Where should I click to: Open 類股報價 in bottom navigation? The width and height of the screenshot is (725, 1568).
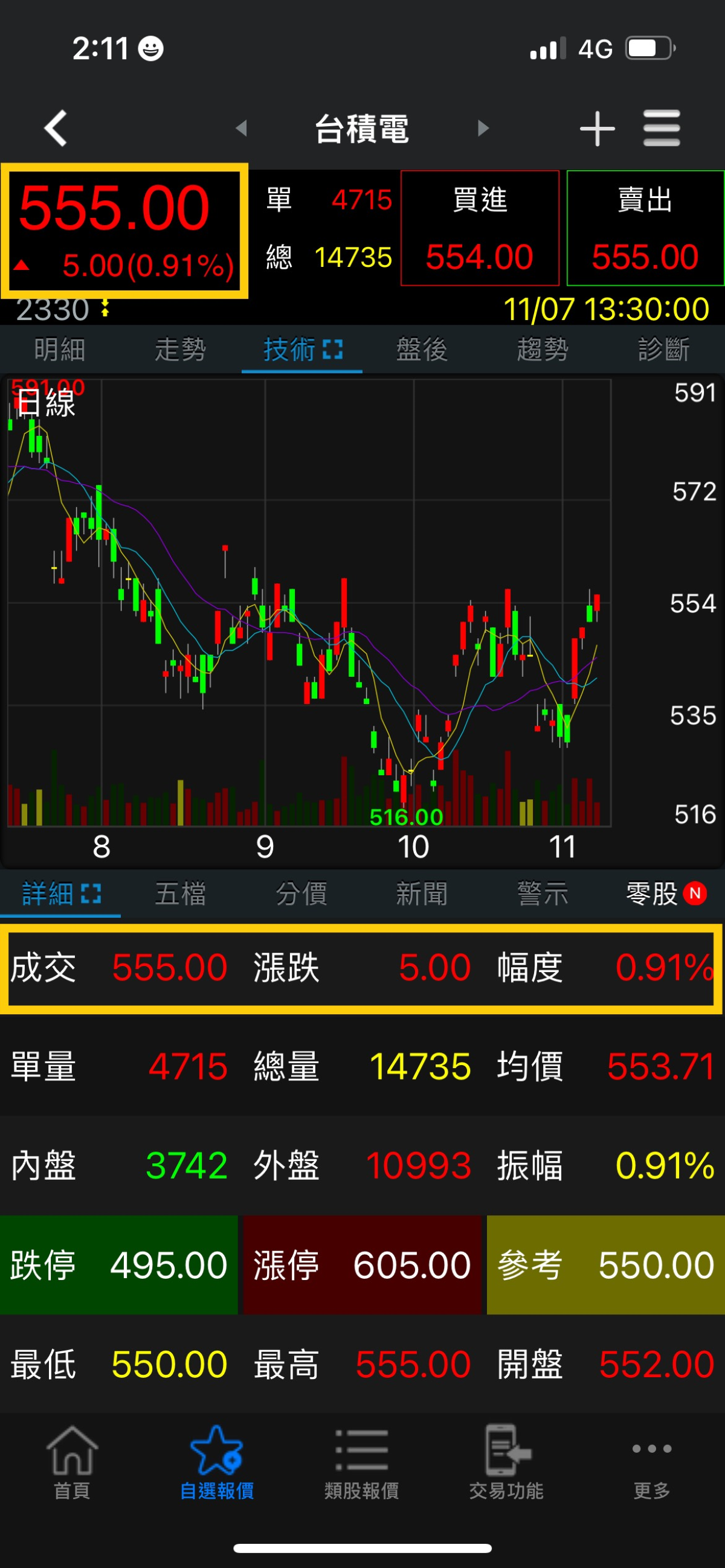point(362,1462)
